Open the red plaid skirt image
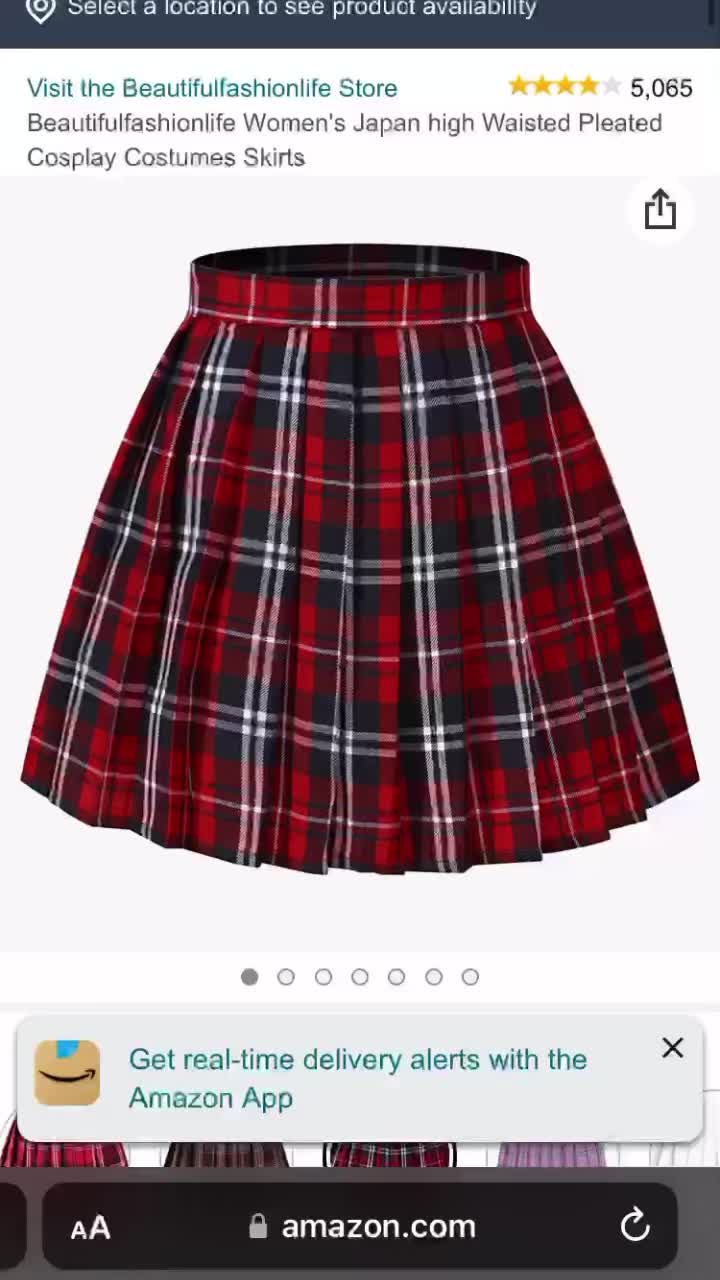720x1280 pixels. (x=360, y=558)
